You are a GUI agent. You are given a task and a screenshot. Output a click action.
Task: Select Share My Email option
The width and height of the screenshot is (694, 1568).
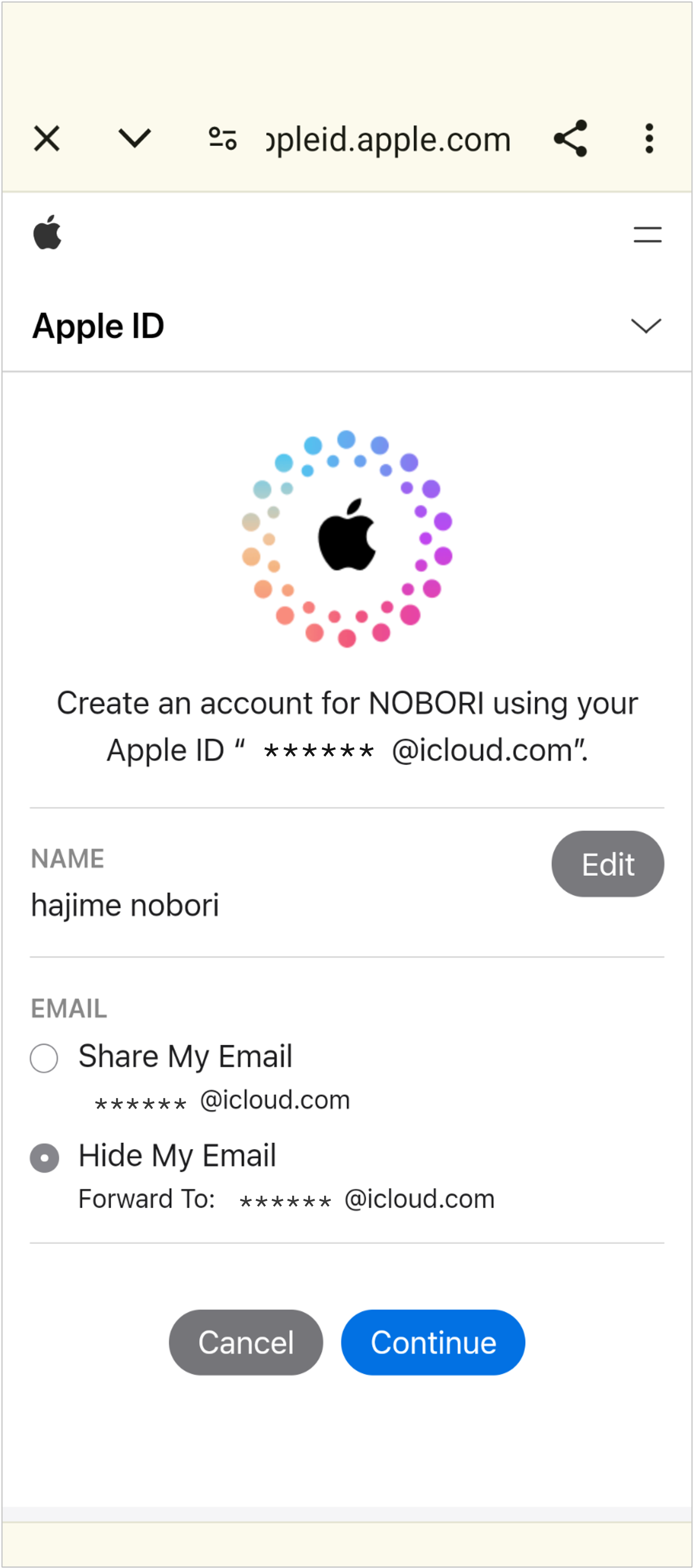44,1058
